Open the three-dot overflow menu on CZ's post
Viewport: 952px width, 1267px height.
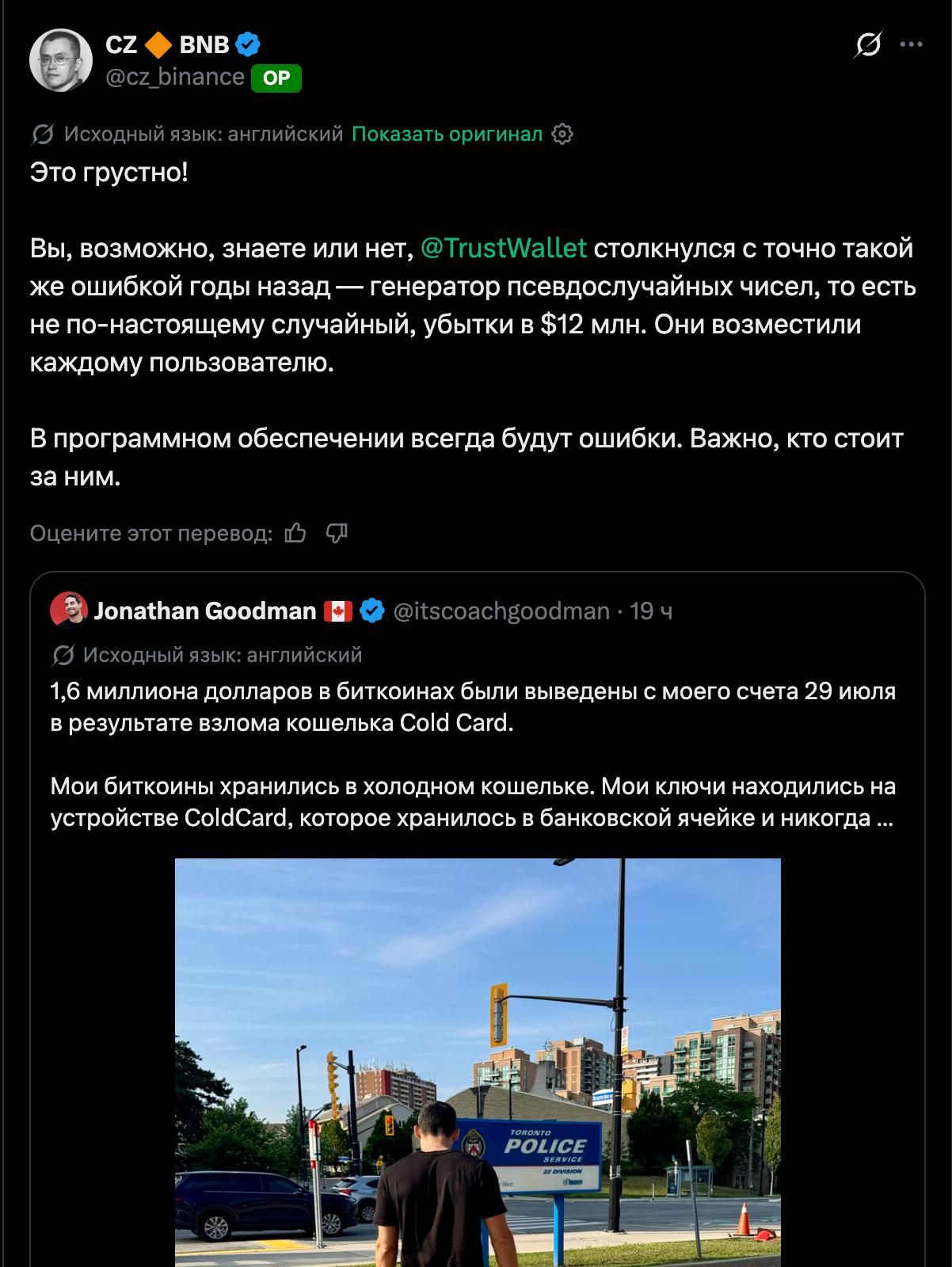coord(912,45)
